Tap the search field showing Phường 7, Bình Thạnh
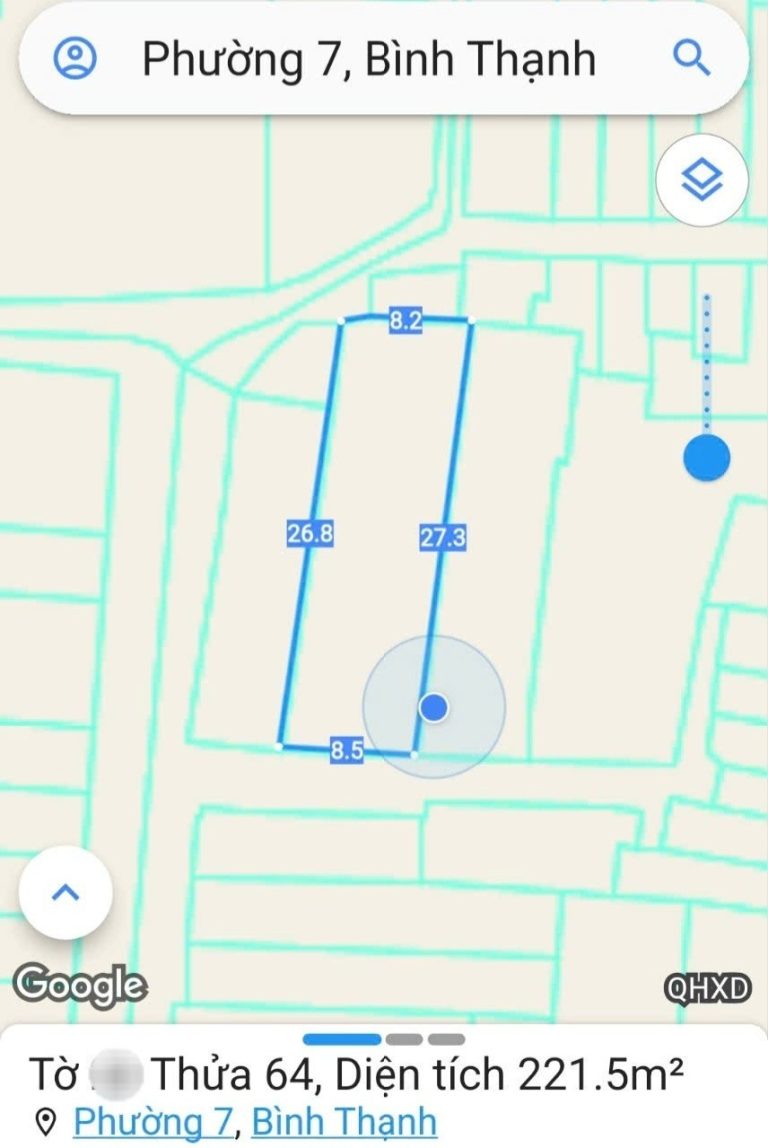Image resolution: width=768 pixels, height=1148 pixels. click(x=368, y=59)
